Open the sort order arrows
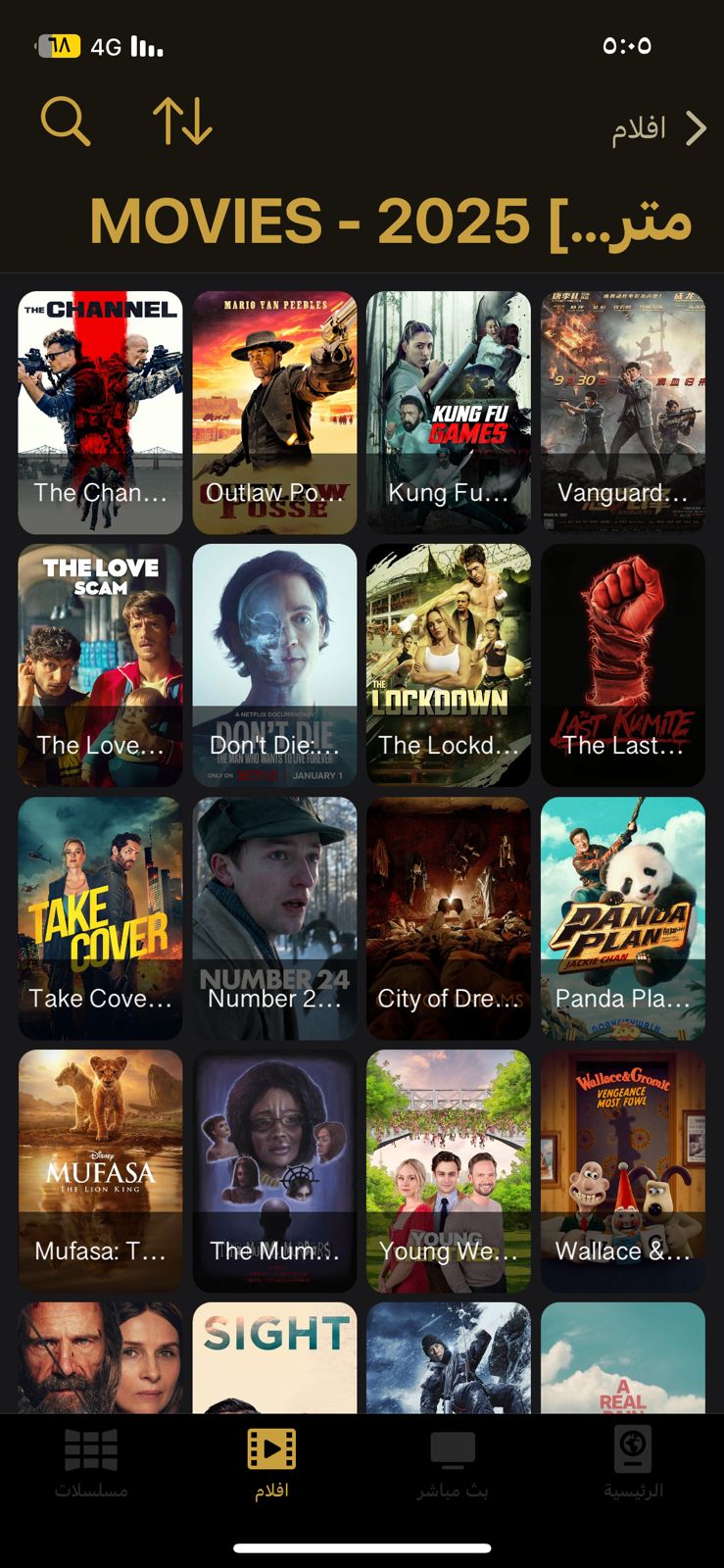This screenshot has height=1568, width=724. [x=182, y=123]
